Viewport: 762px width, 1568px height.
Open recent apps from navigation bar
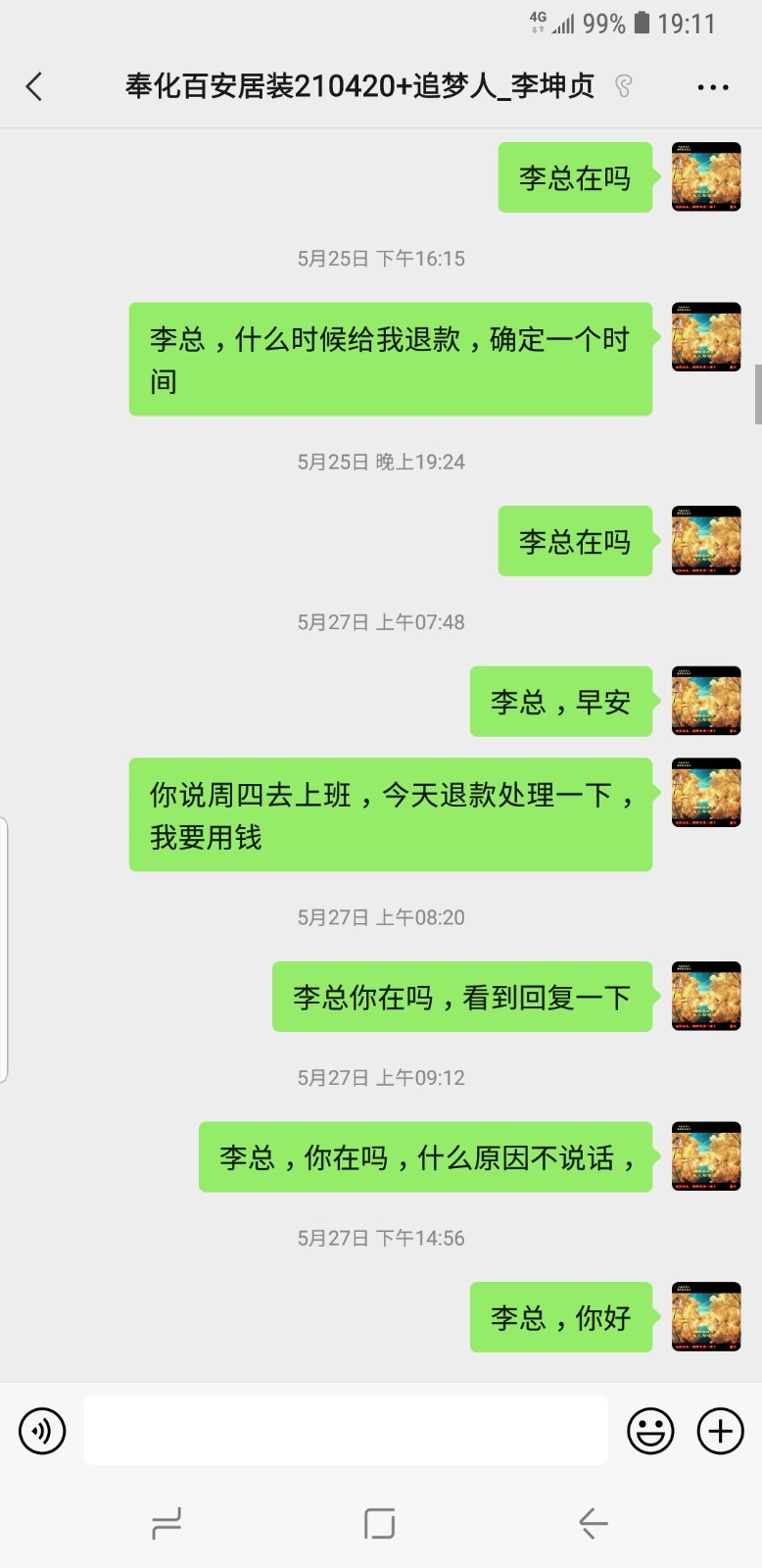[x=167, y=1523]
